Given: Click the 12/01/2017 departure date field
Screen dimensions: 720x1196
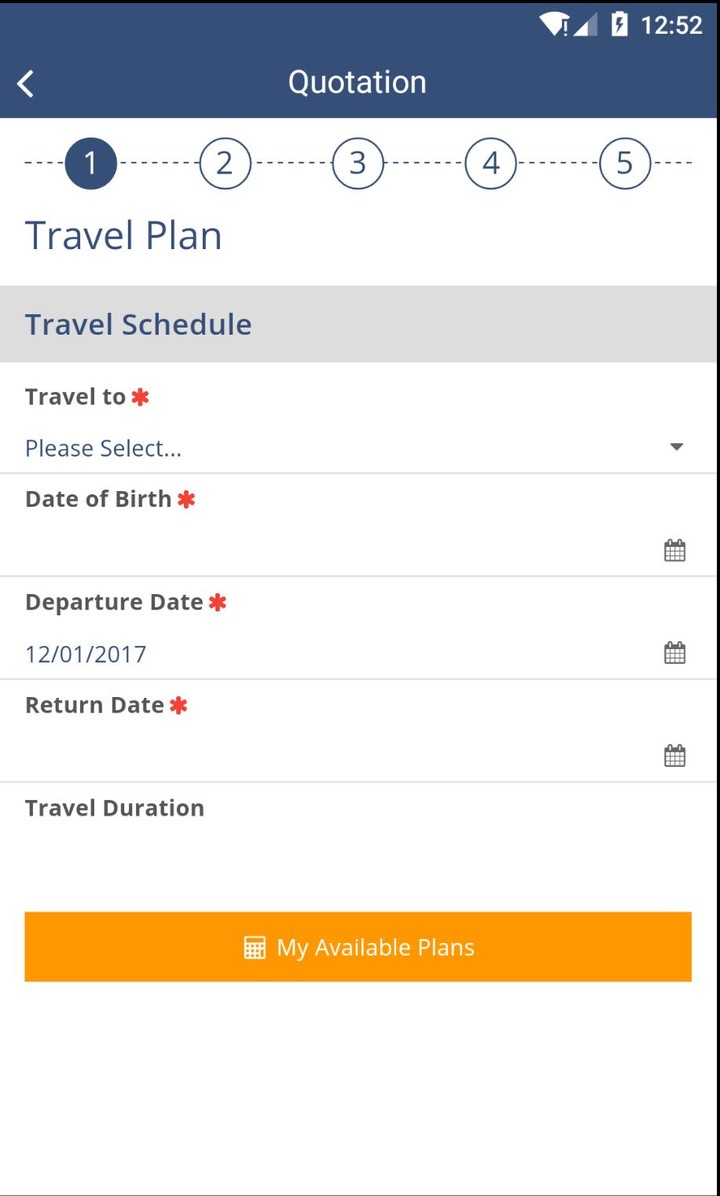Looking at the screenshot, I should tap(86, 654).
